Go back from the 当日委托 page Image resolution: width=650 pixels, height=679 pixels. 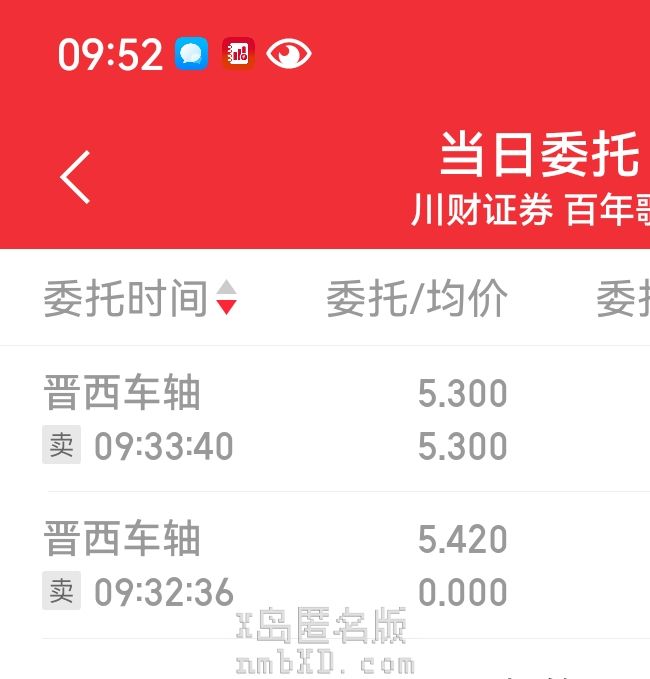[x=76, y=178]
